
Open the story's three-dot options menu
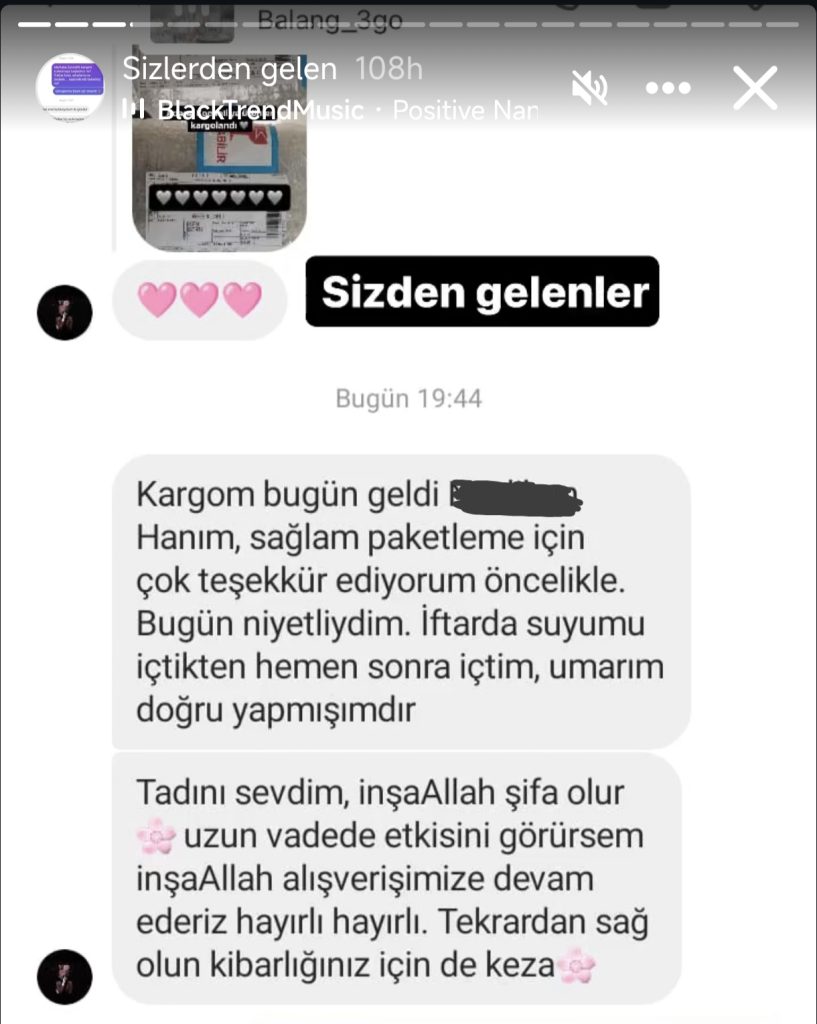[668, 88]
